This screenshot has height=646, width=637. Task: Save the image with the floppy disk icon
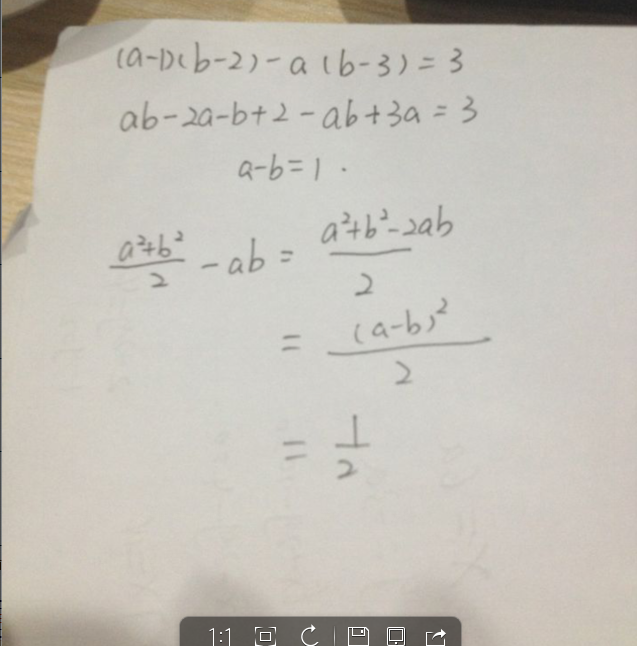(x=358, y=635)
